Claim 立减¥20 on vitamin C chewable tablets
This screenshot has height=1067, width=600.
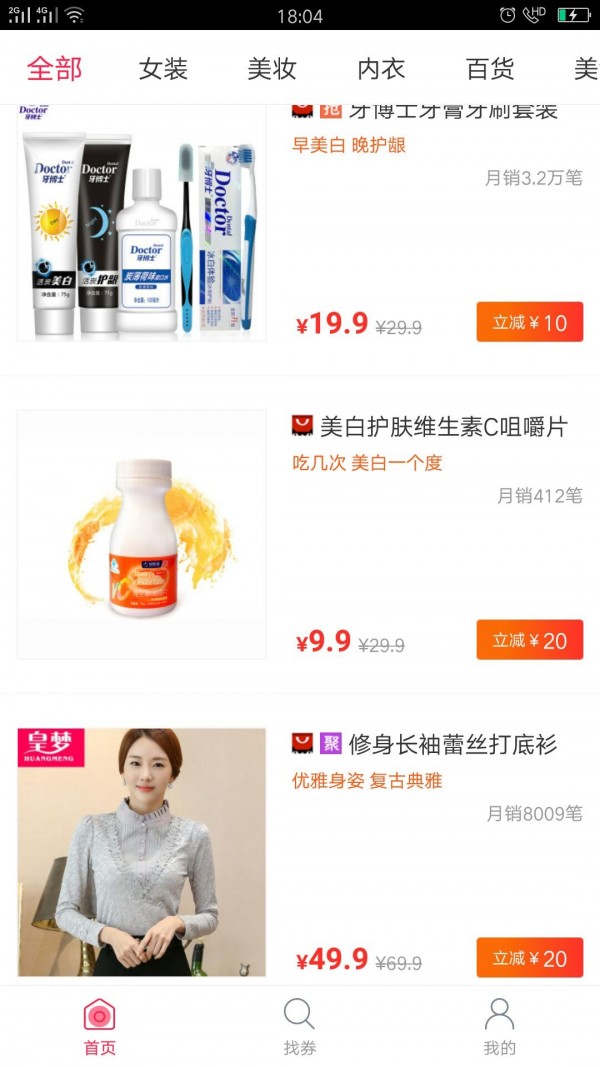[x=529, y=640]
